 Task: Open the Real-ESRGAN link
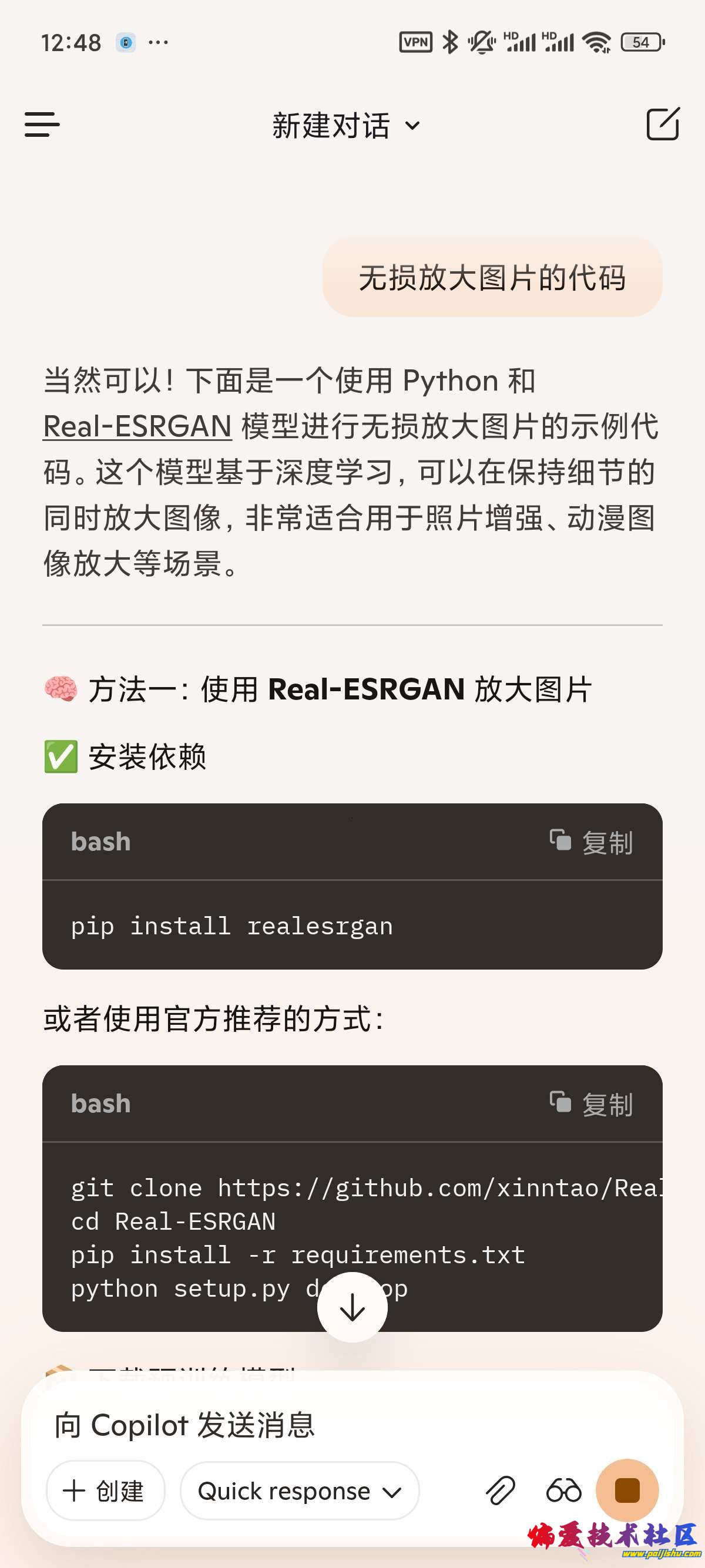[x=137, y=426]
